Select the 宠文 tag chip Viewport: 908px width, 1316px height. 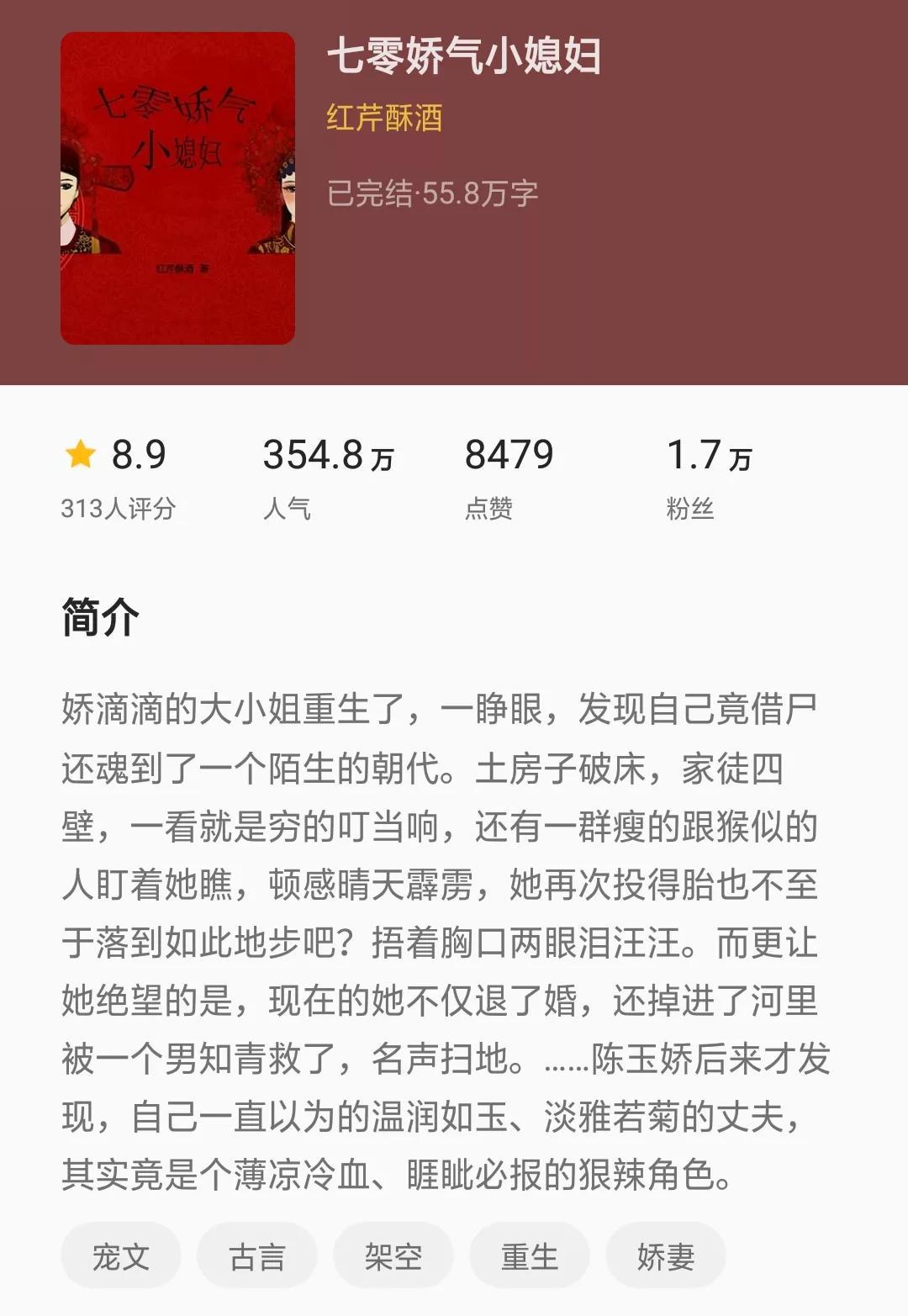(x=121, y=1256)
